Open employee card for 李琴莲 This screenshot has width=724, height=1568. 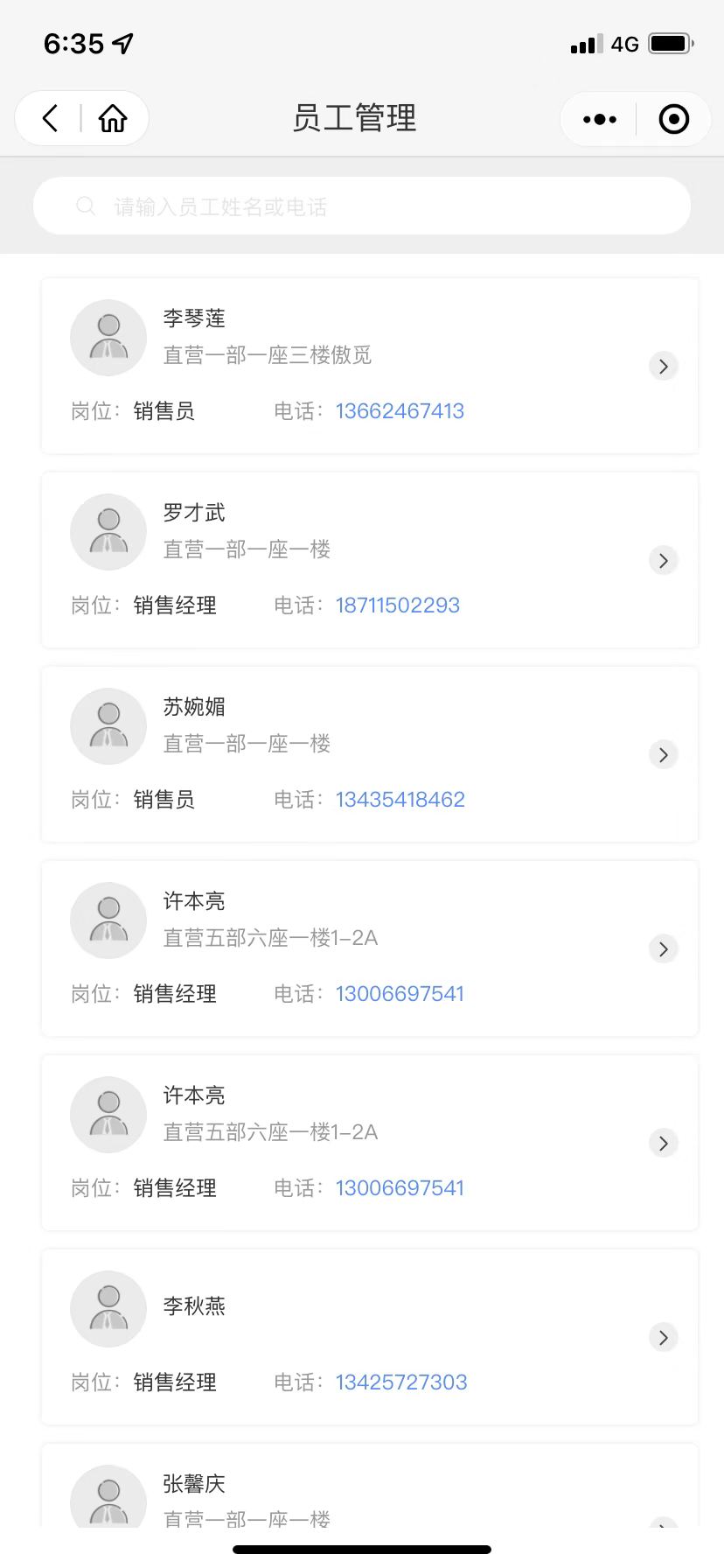[370, 366]
